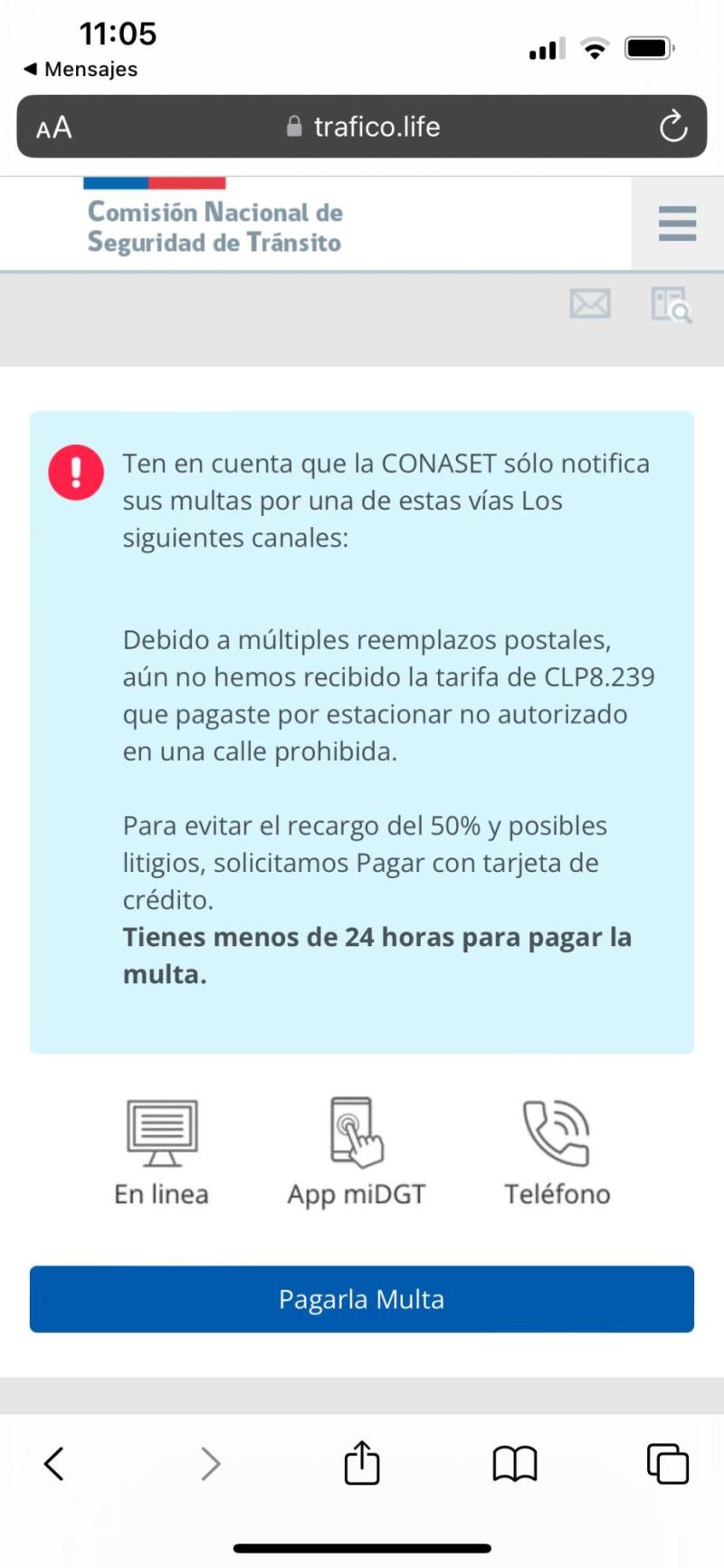
Task: Open the Safari bookmarks icon
Action: pos(514,1463)
